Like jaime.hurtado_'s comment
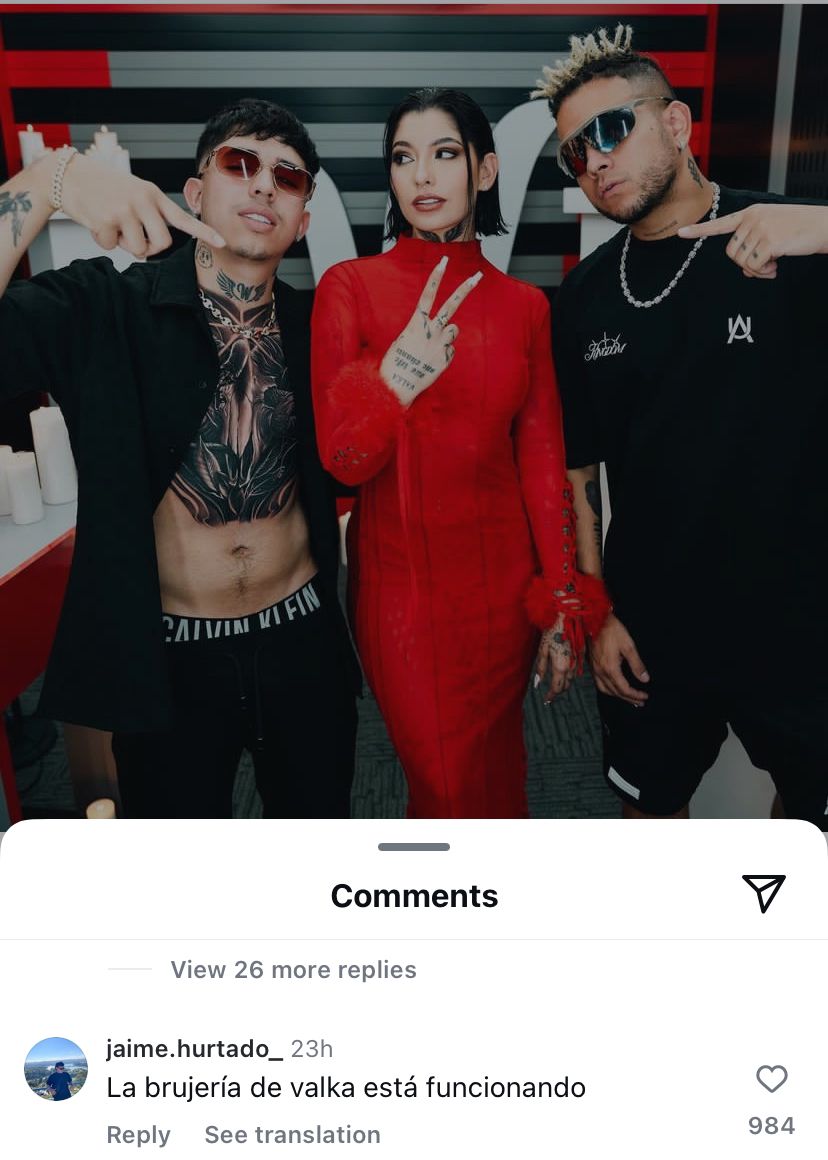 click(771, 1079)
